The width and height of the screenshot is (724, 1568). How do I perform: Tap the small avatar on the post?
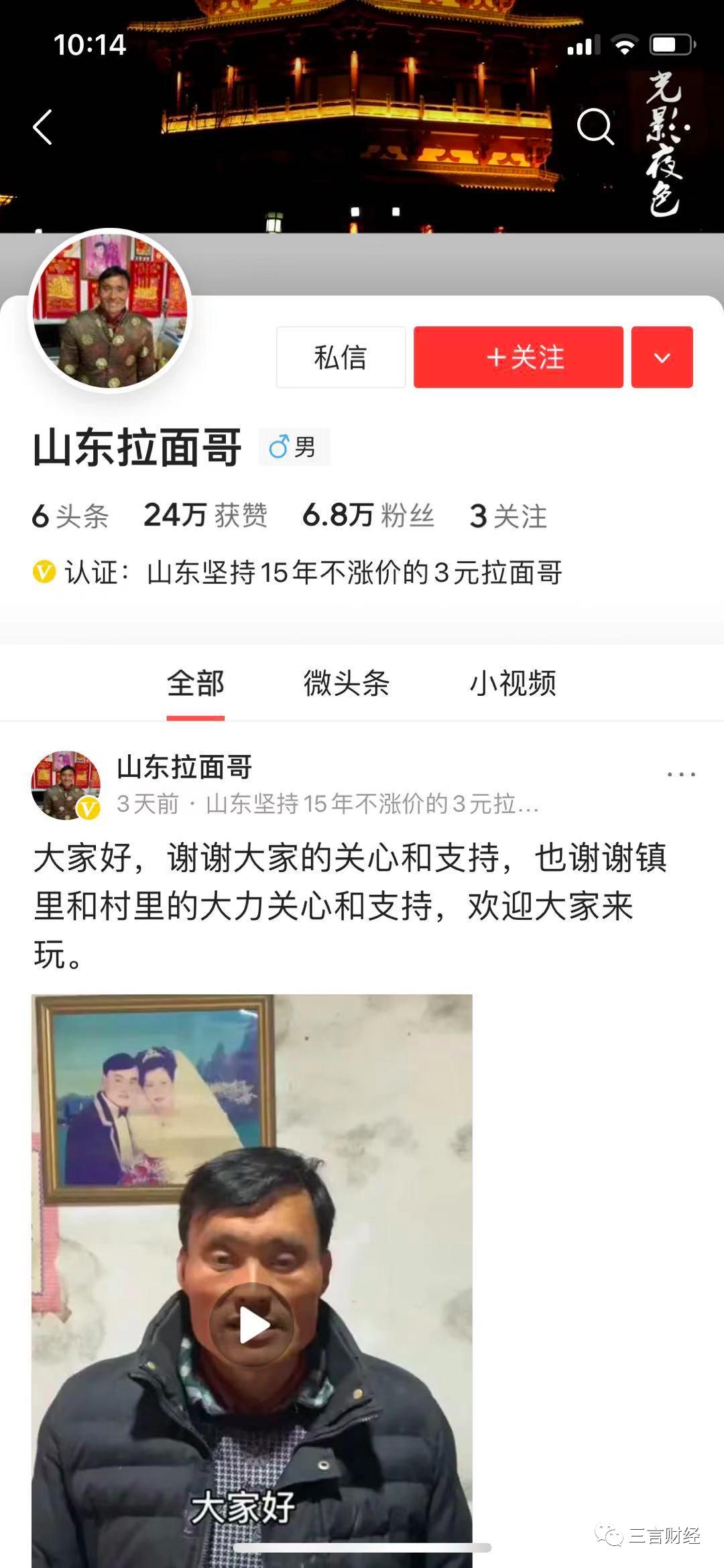66,784
